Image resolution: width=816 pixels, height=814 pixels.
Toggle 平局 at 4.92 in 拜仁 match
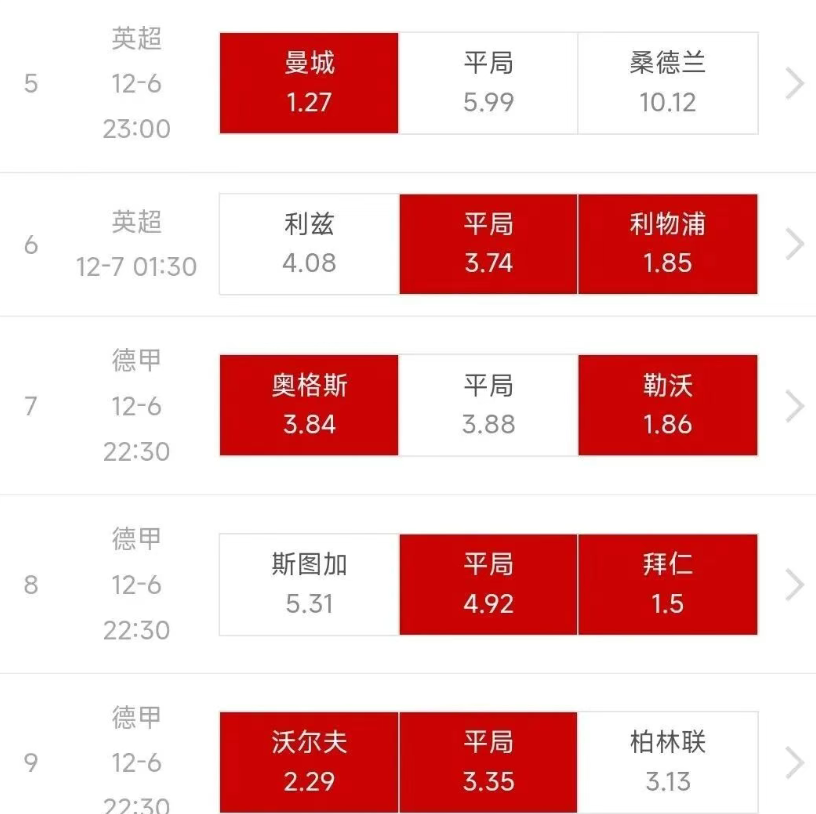tap(488, 584)
